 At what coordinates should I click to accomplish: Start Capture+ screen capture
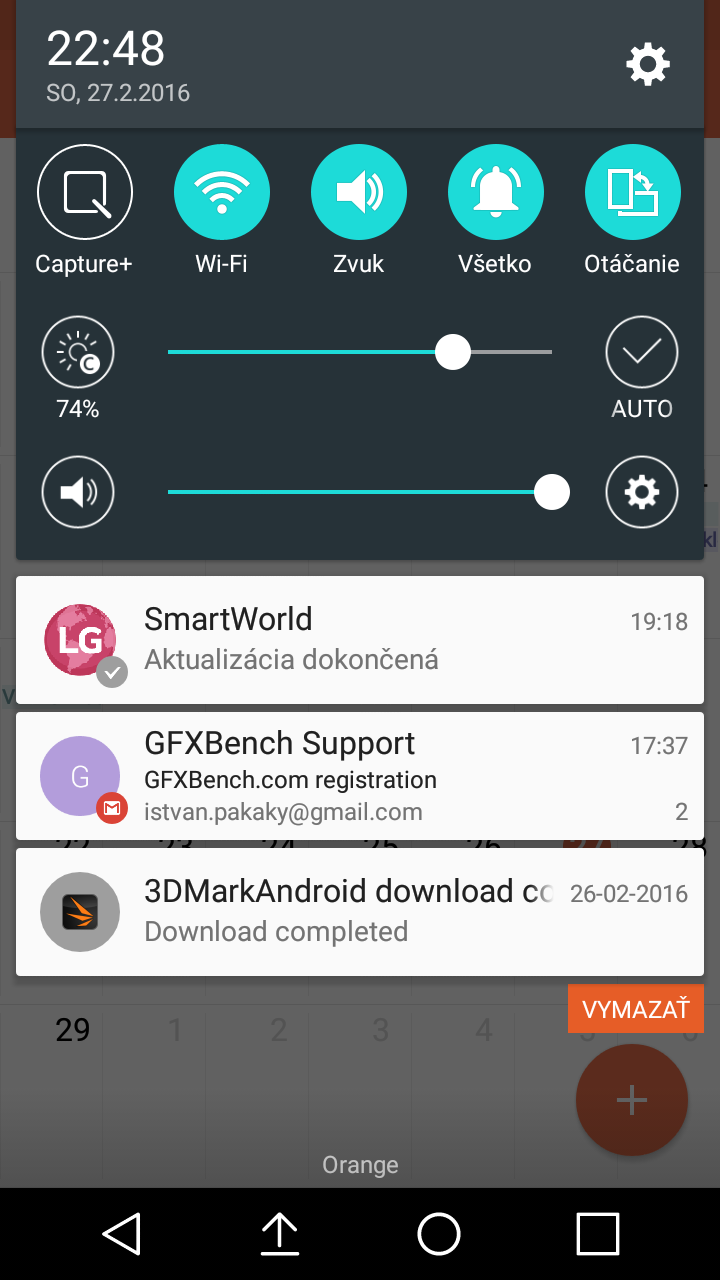point(85,193)
